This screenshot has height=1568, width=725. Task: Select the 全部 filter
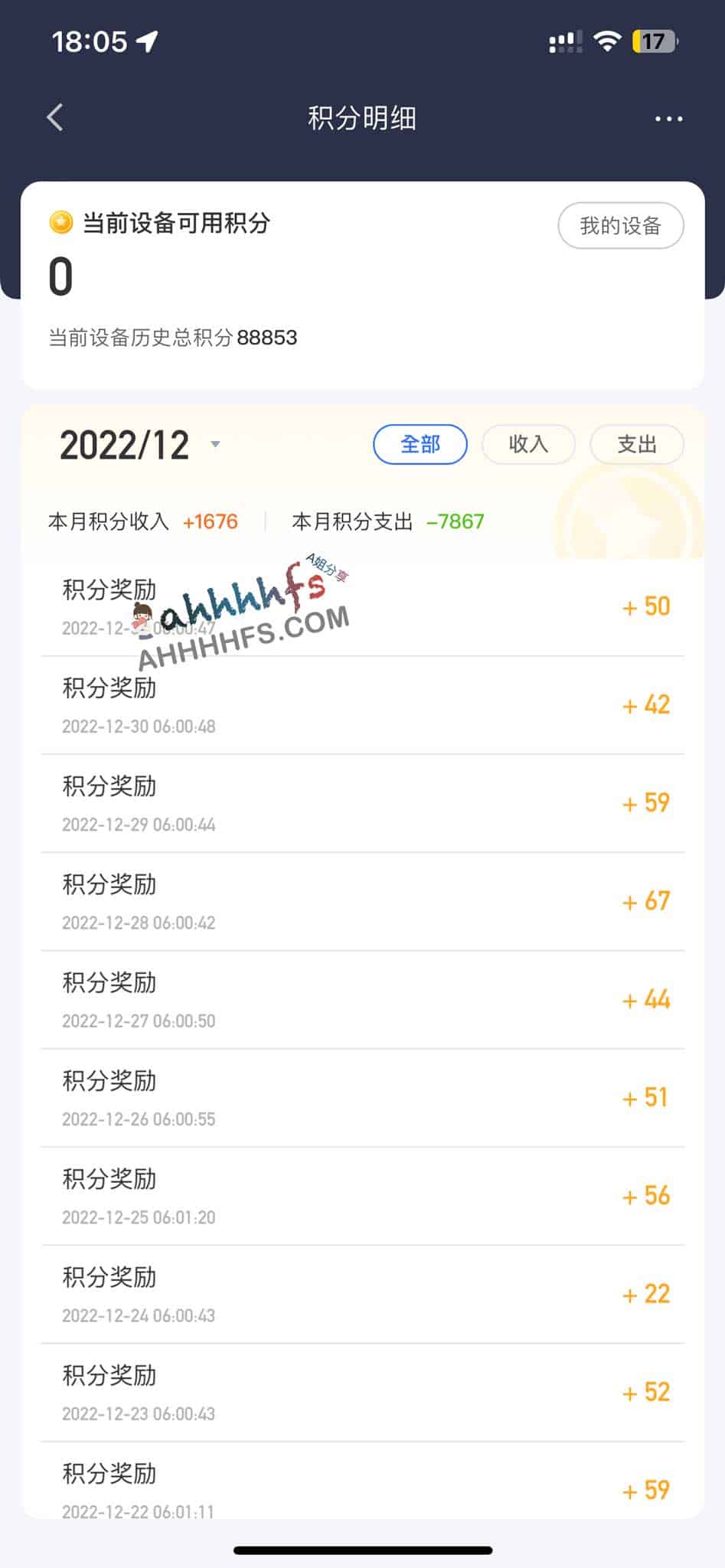420,445
